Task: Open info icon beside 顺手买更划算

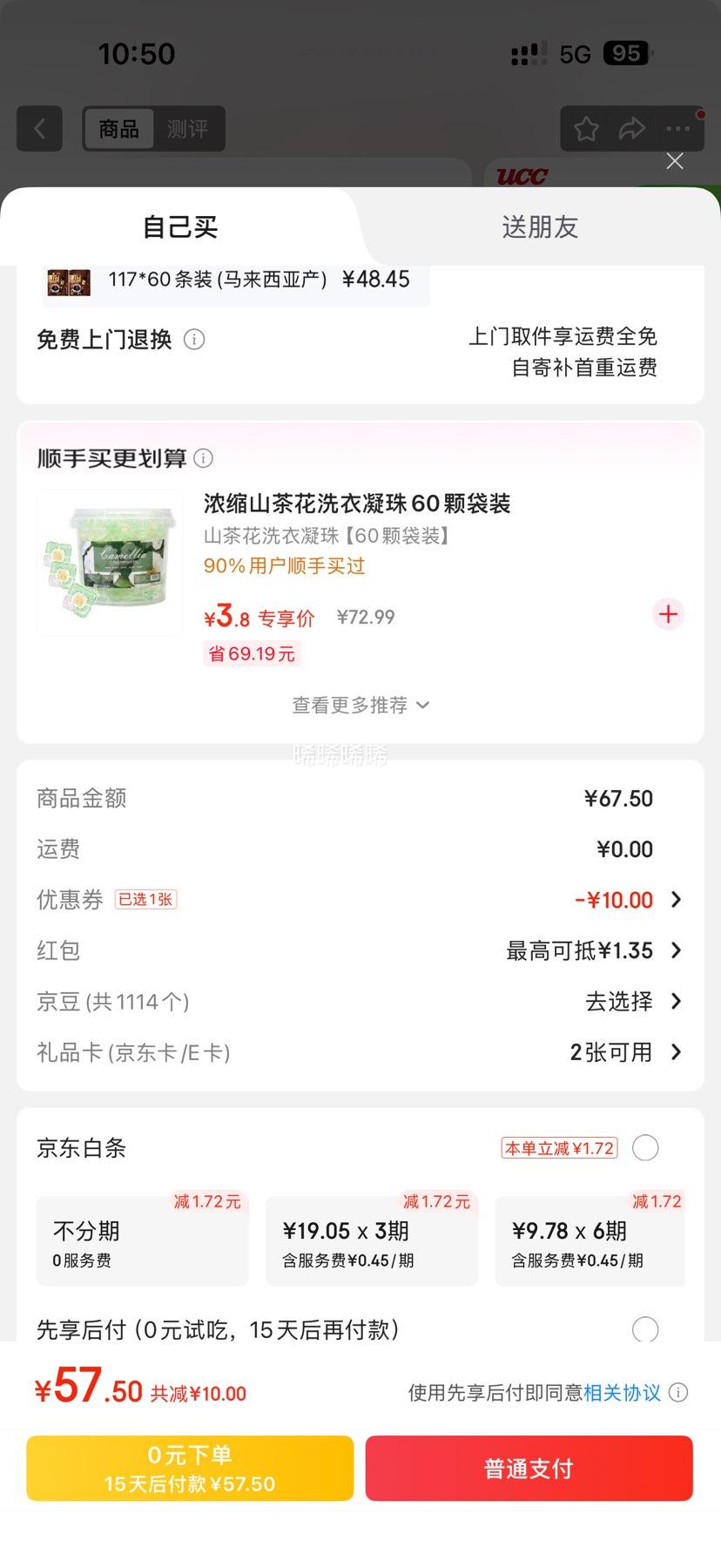Action: 203,458
